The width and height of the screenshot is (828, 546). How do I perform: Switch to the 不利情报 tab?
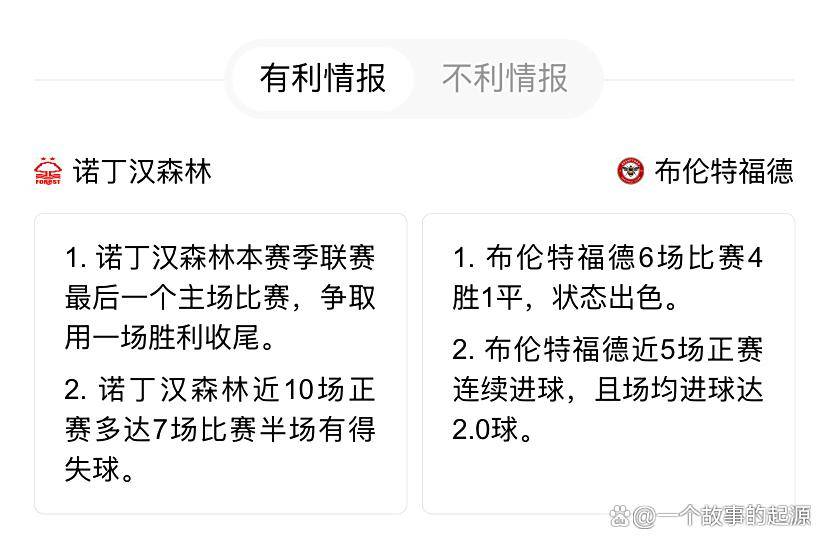pos(505,78)
